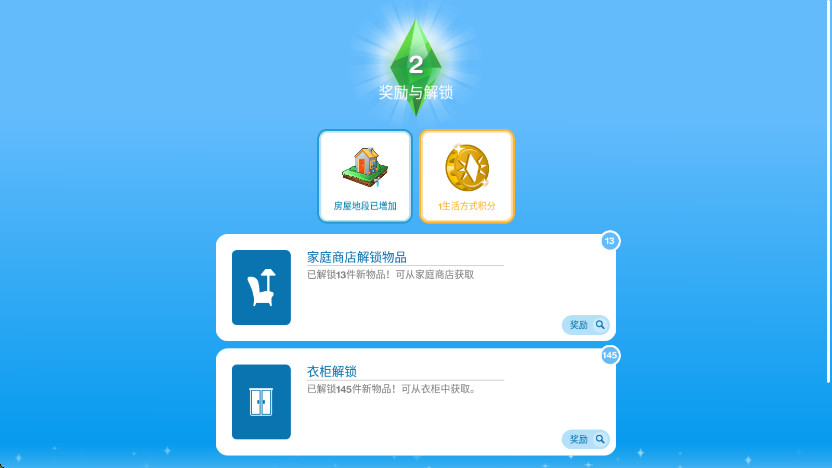Tap the 房屋地段已增加 reward card
This screenshot has width=832, height=468.
pos(365,176)
